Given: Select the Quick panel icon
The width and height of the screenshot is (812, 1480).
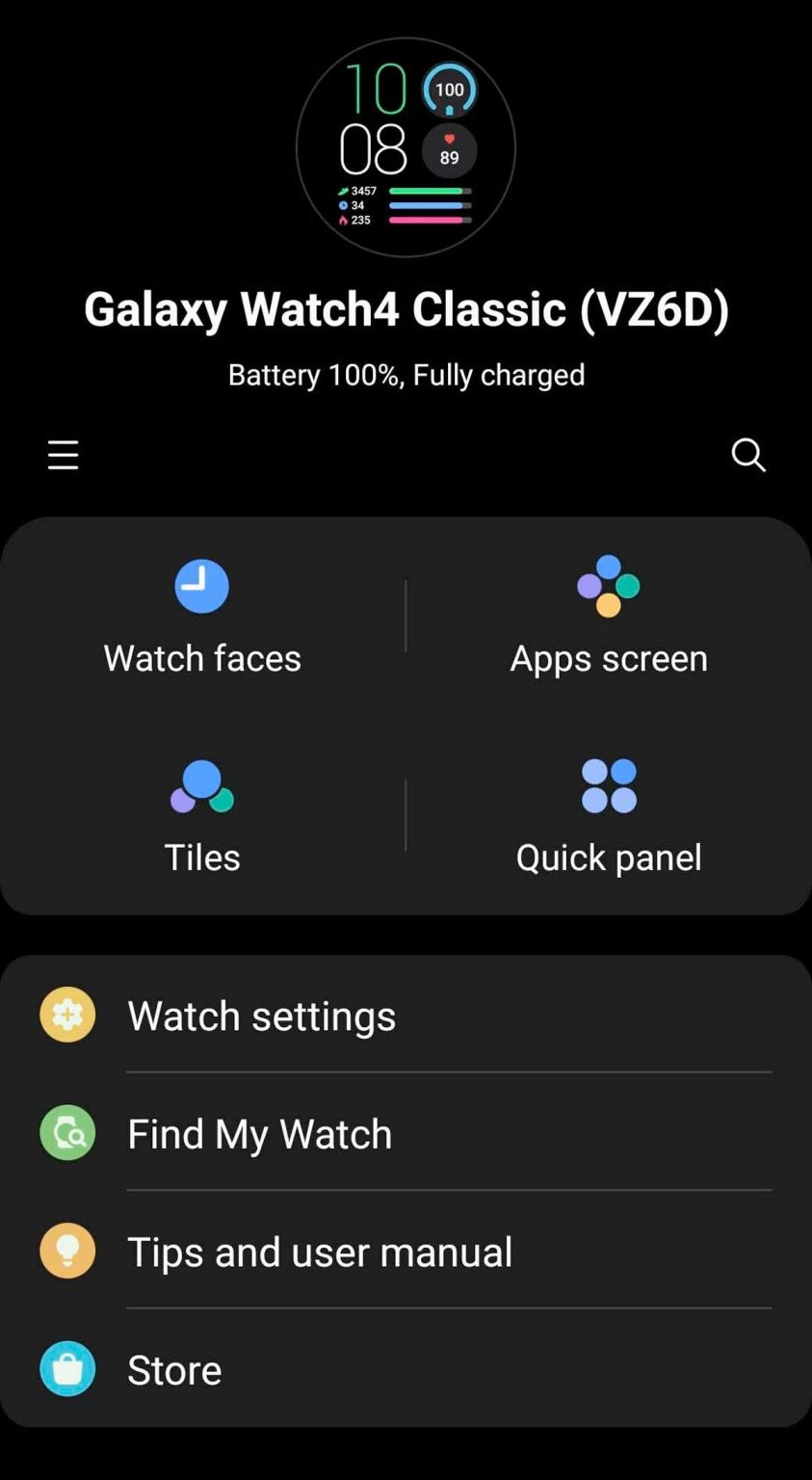Looking at the screenshot, I should pos(608,786).
